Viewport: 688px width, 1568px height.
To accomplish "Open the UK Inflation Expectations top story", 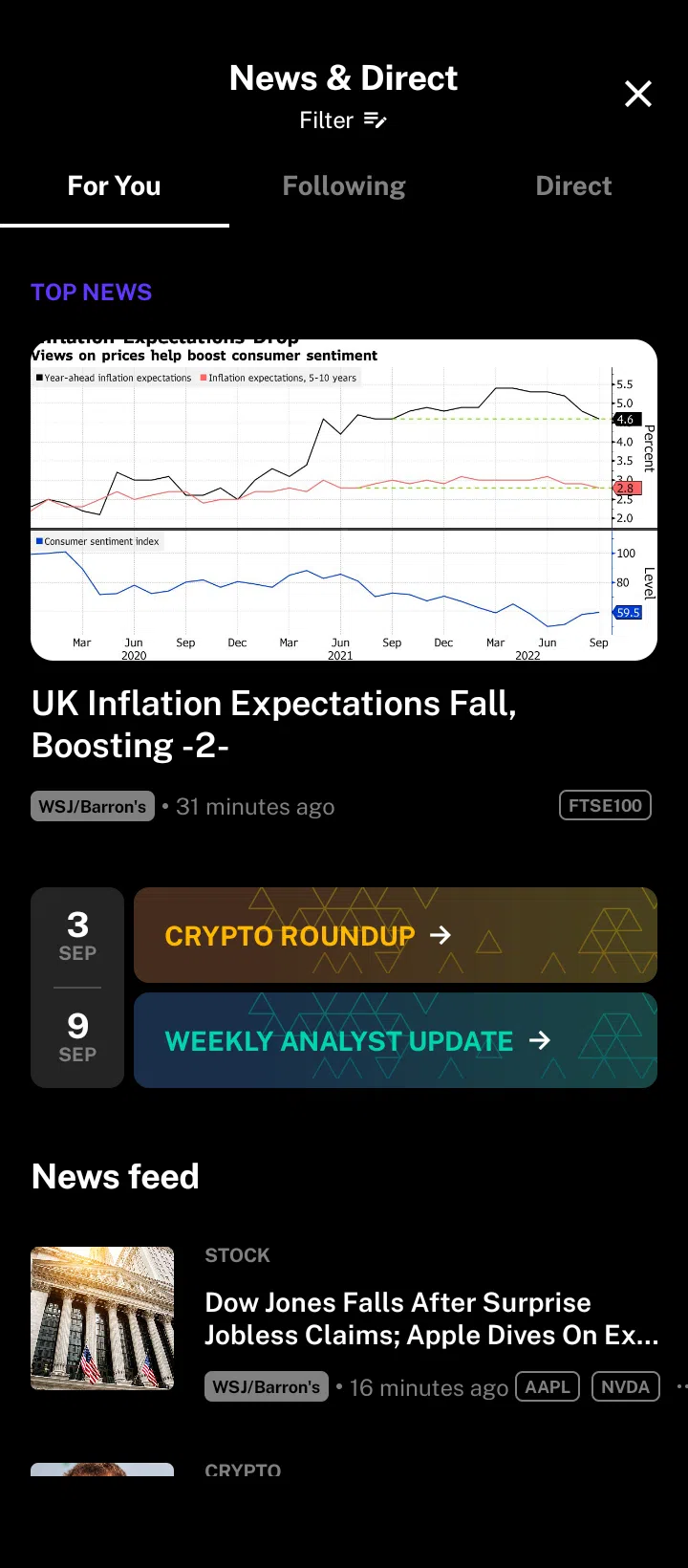I will click(274, 724).
